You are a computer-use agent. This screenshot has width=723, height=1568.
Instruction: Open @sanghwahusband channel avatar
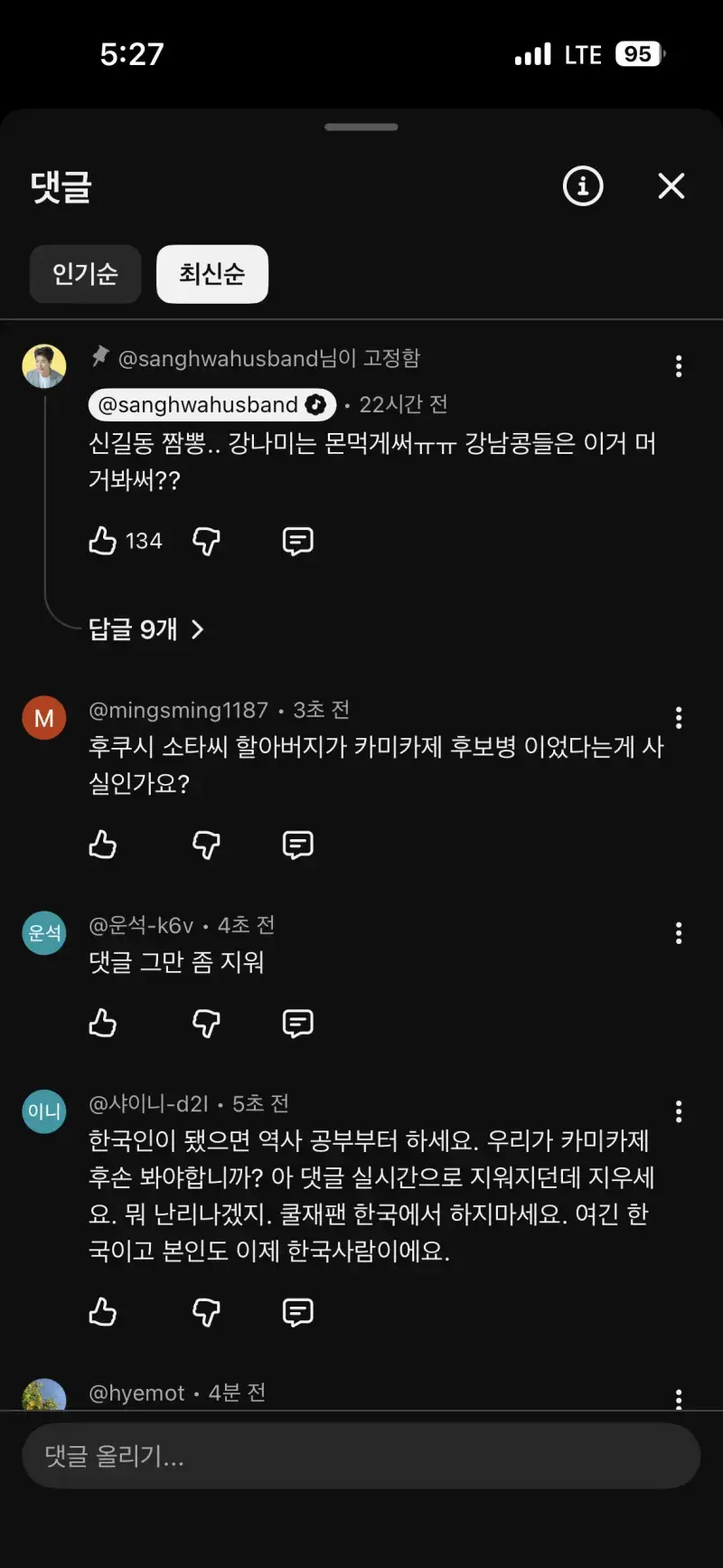[x=44, y=366]
